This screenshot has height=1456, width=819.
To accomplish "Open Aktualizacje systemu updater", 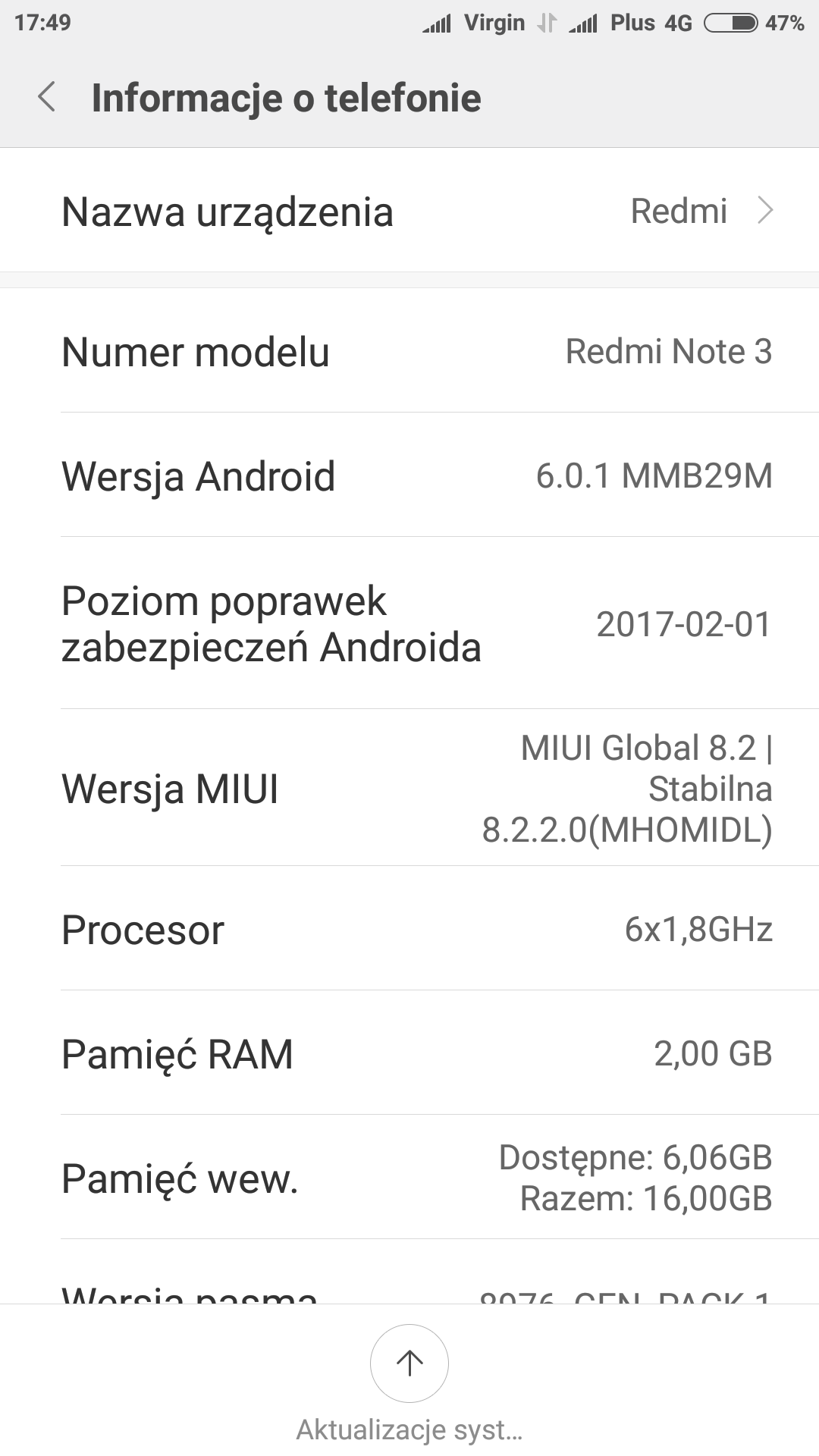I will click(409, 1363).
